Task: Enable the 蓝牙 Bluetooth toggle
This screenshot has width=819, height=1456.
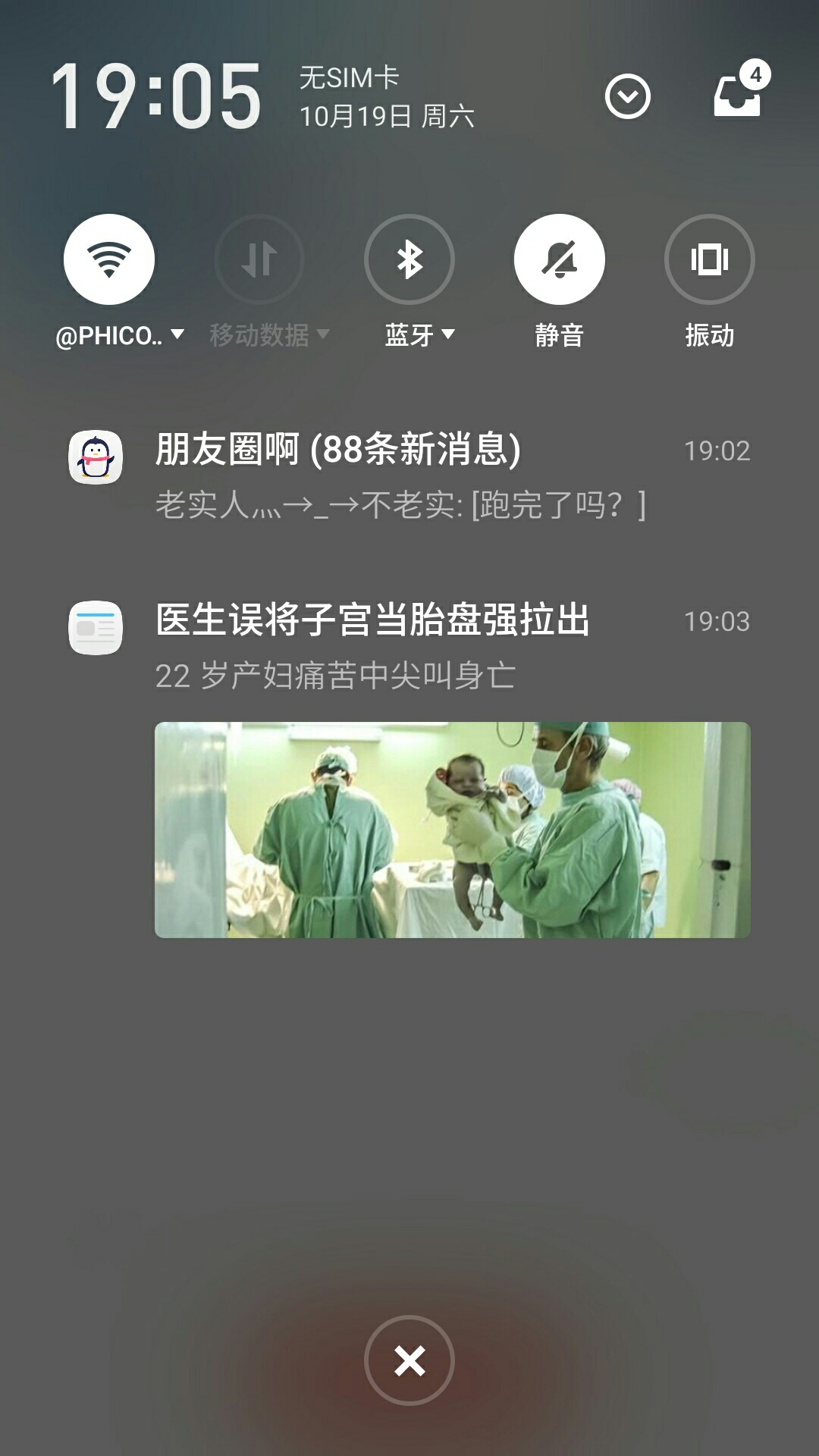Action: (409, 259)
